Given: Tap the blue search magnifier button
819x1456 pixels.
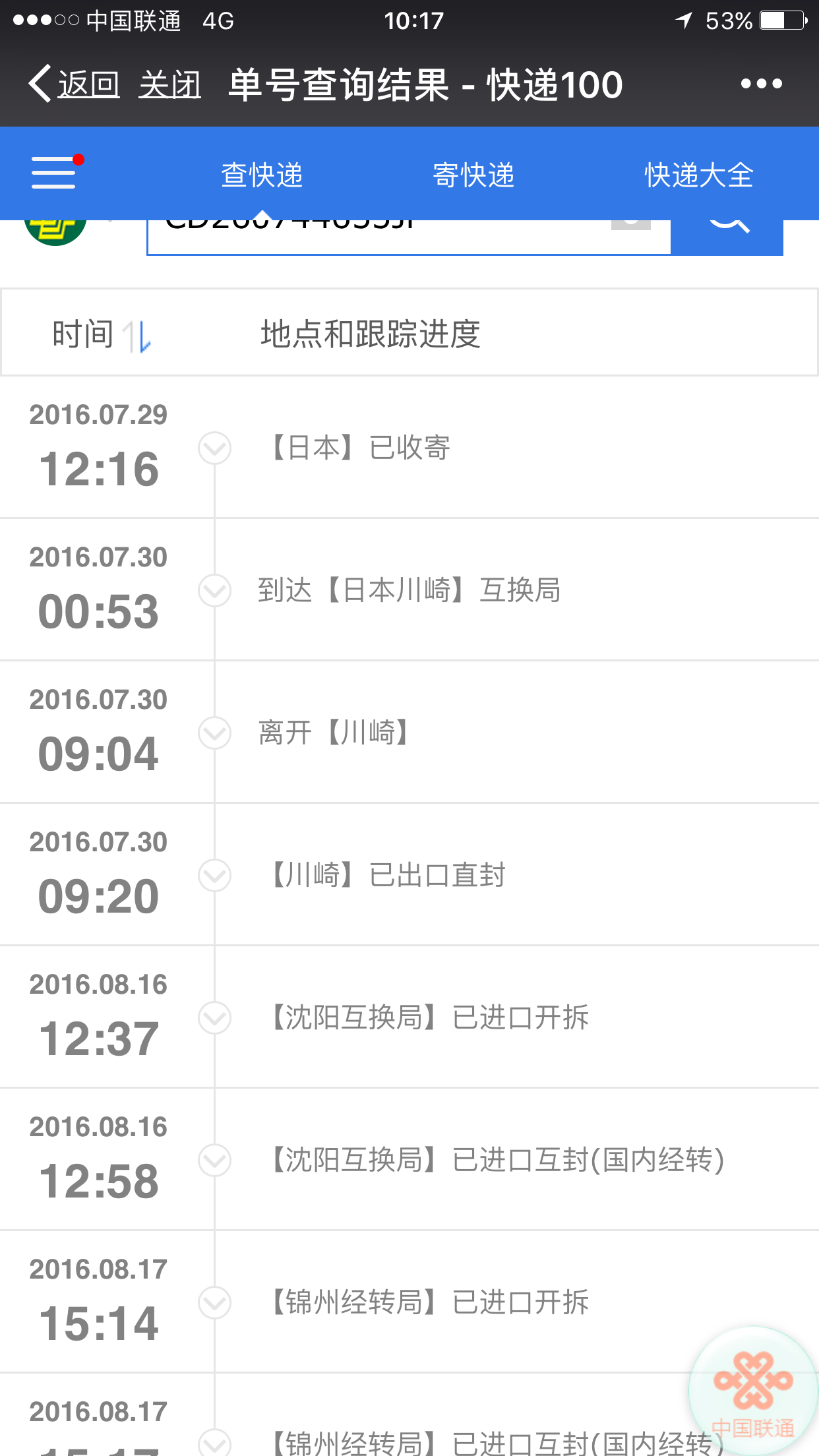Looking at the screenshot, I should point(727,237).
